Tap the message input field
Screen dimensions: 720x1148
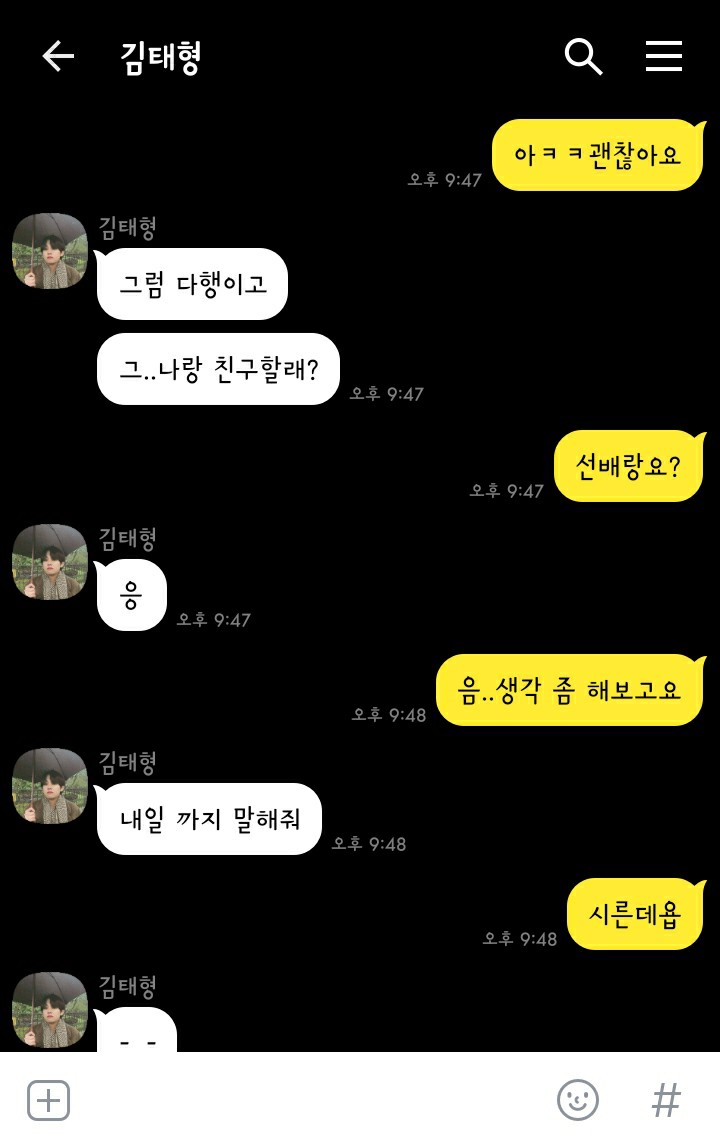click(x=300, y=1100)
